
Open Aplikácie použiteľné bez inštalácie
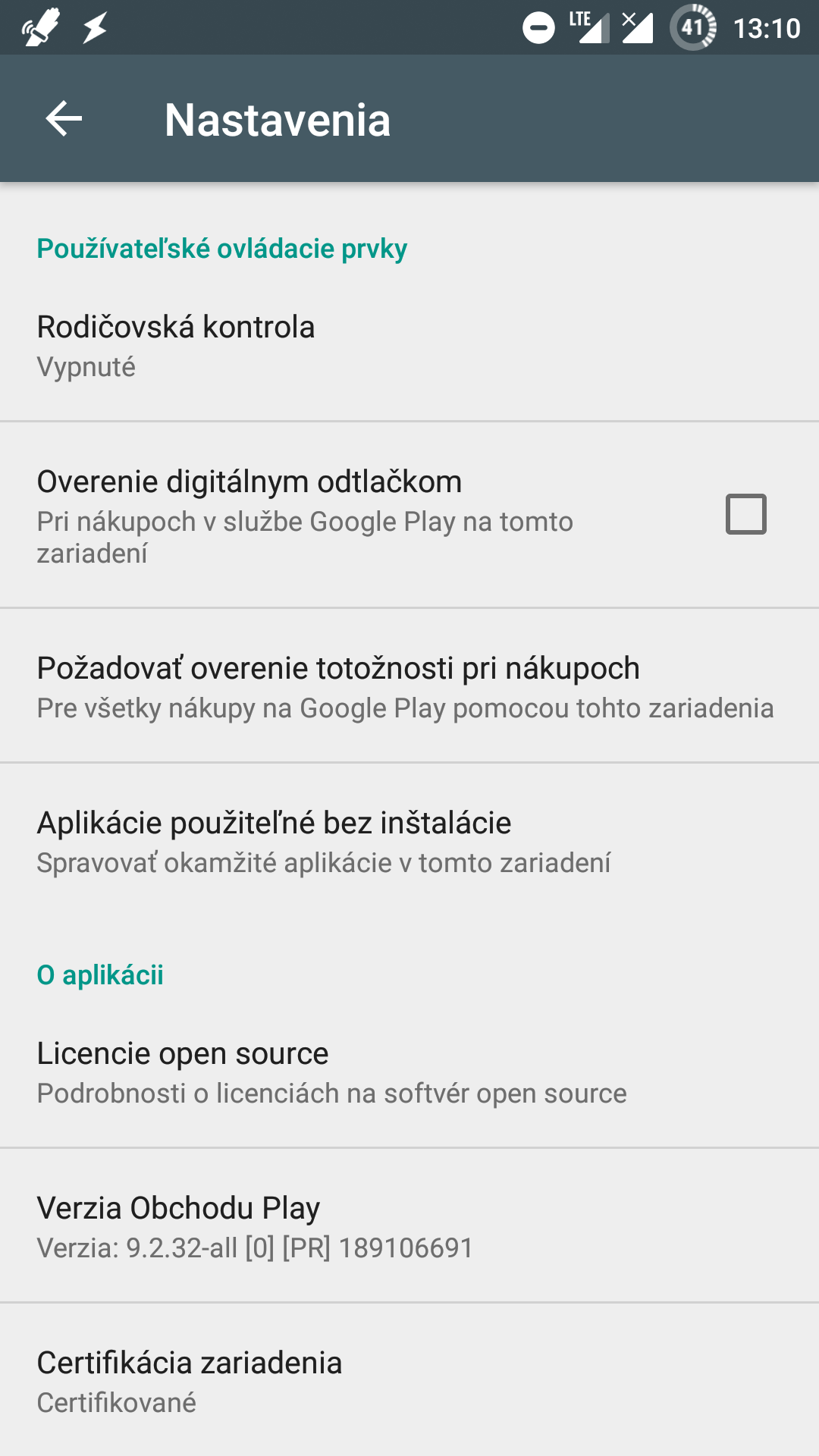pyautogui.click(x=409, y=842)
